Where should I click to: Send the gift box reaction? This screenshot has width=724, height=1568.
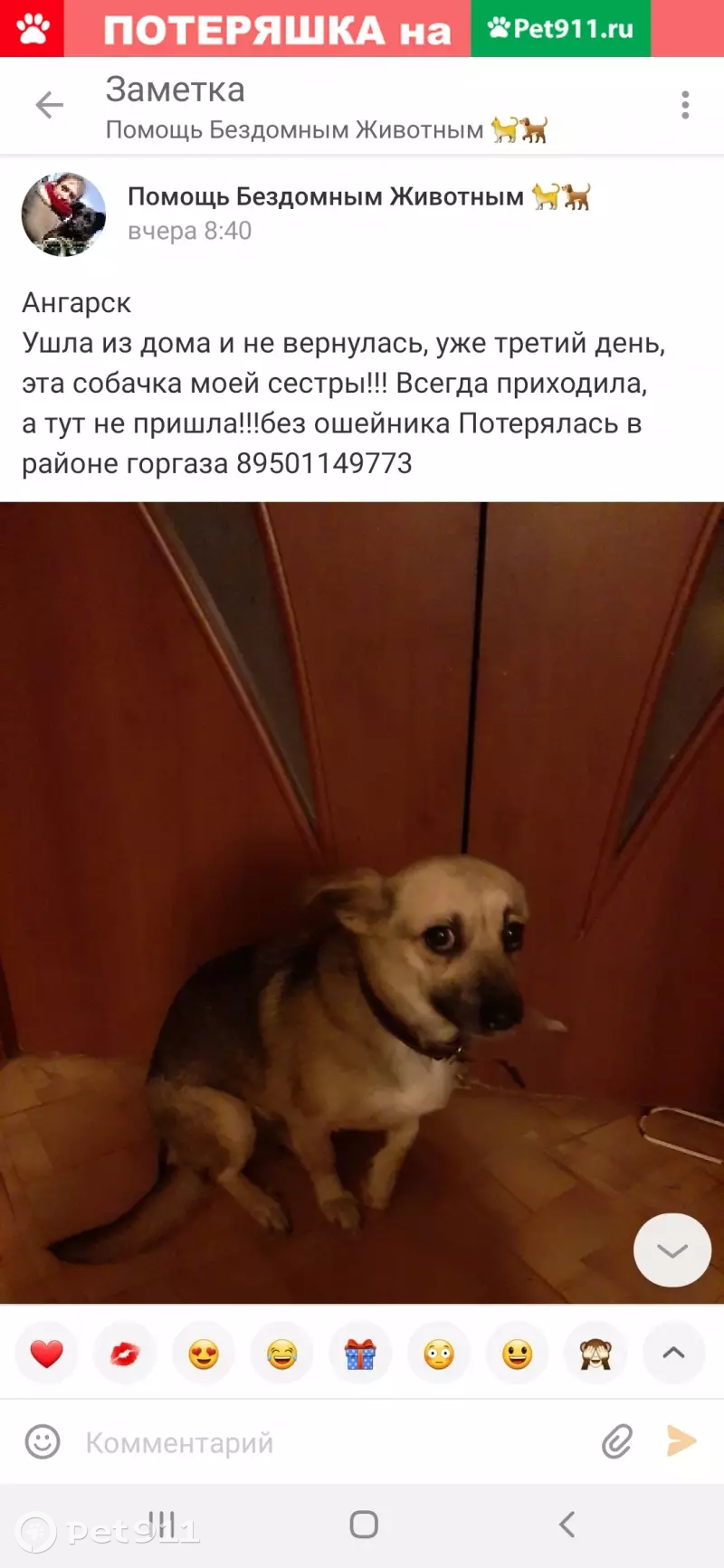click(360, 1354)
